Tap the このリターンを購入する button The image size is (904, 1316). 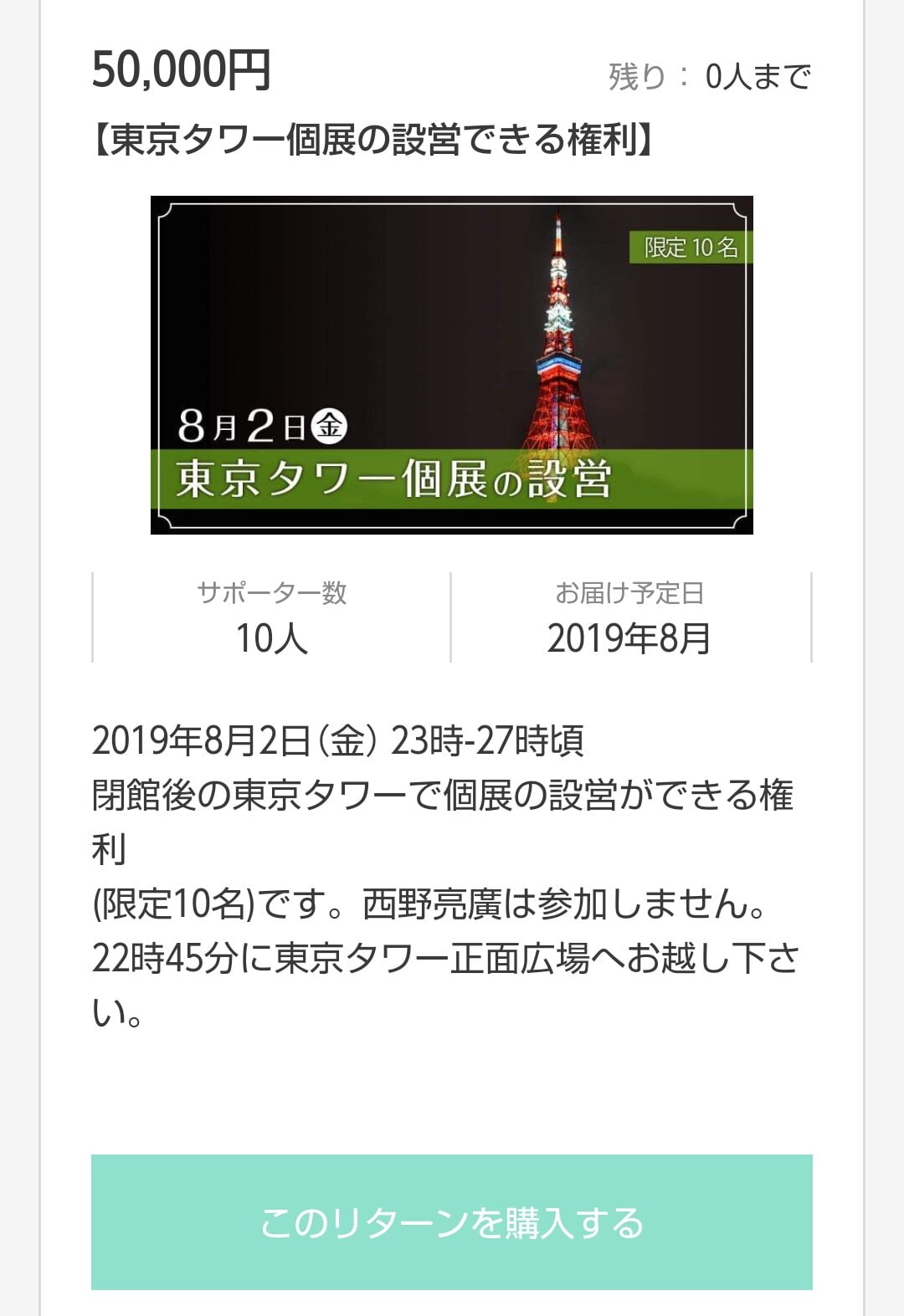click(x=451, y=1222)
